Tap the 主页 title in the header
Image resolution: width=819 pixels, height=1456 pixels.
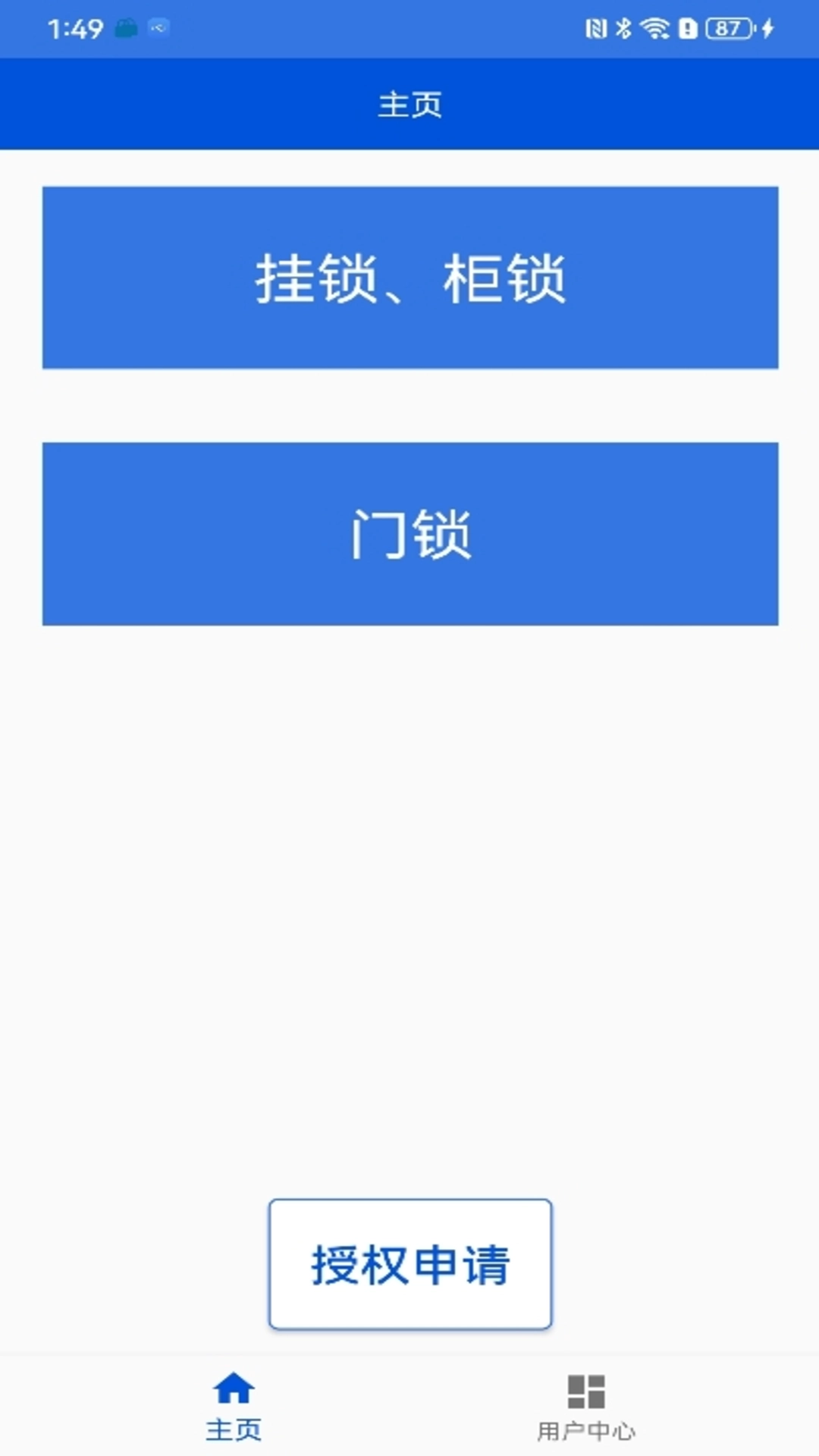click(x=409, y=106)
